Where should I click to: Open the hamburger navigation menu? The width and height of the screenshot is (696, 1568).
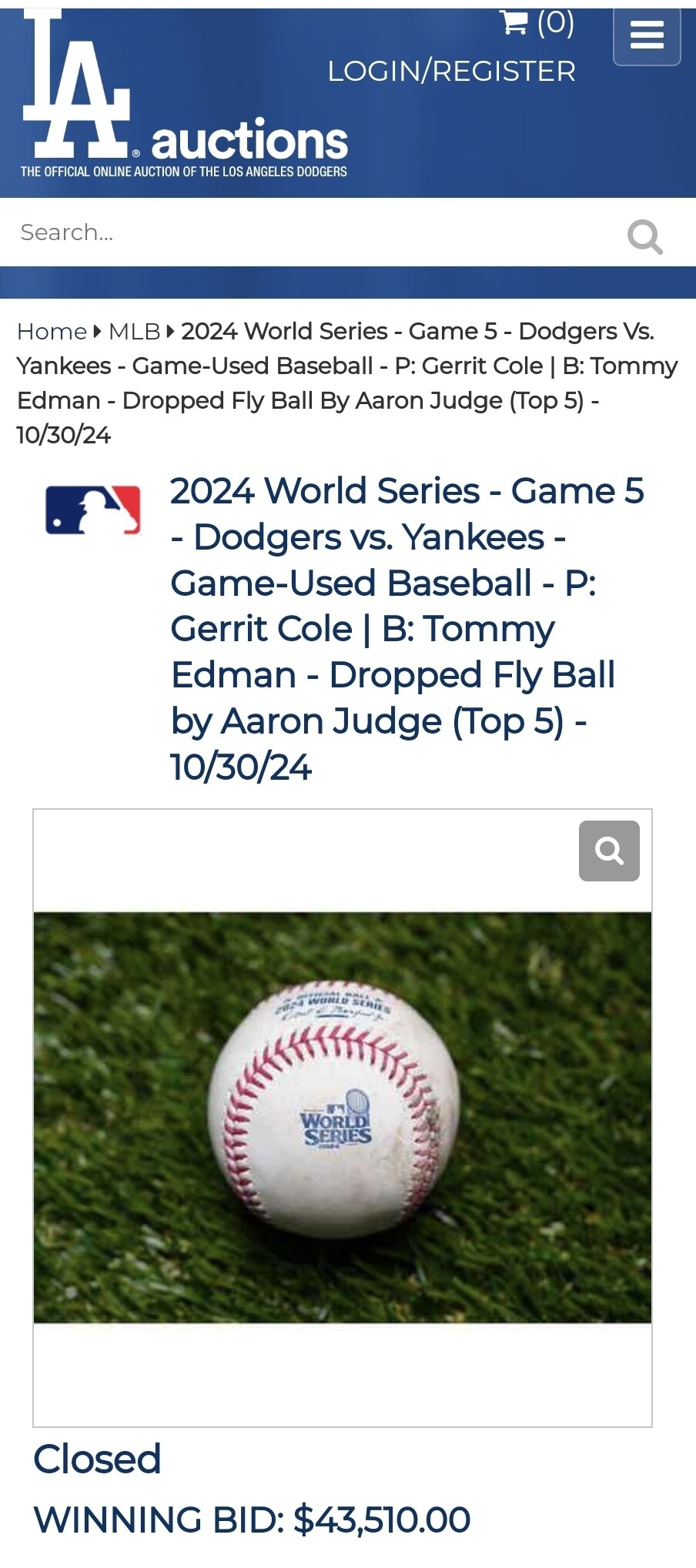647,35
